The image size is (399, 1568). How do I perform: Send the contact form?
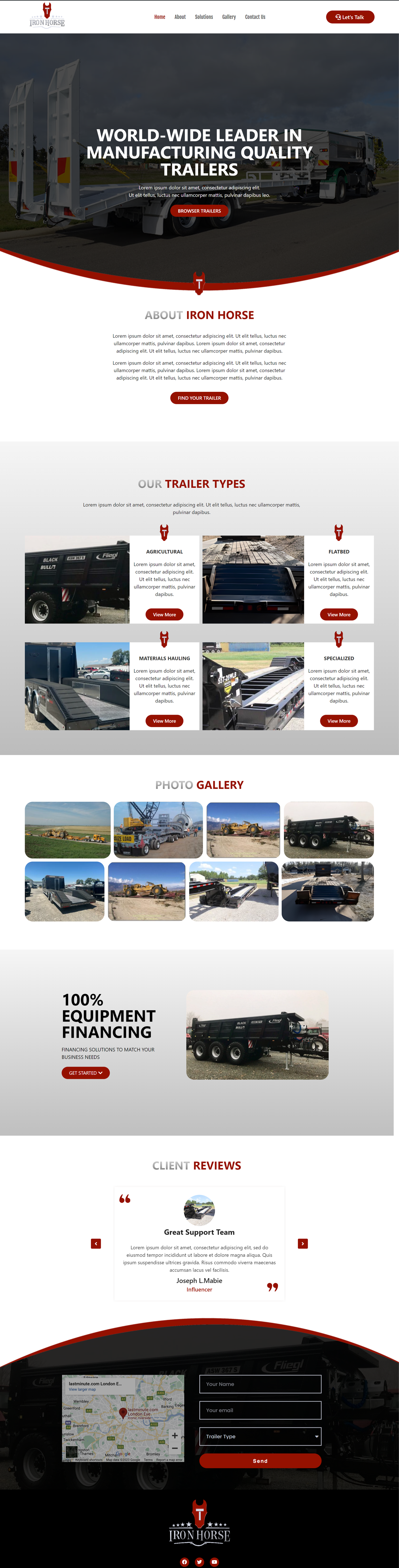tap(260, 1461)
